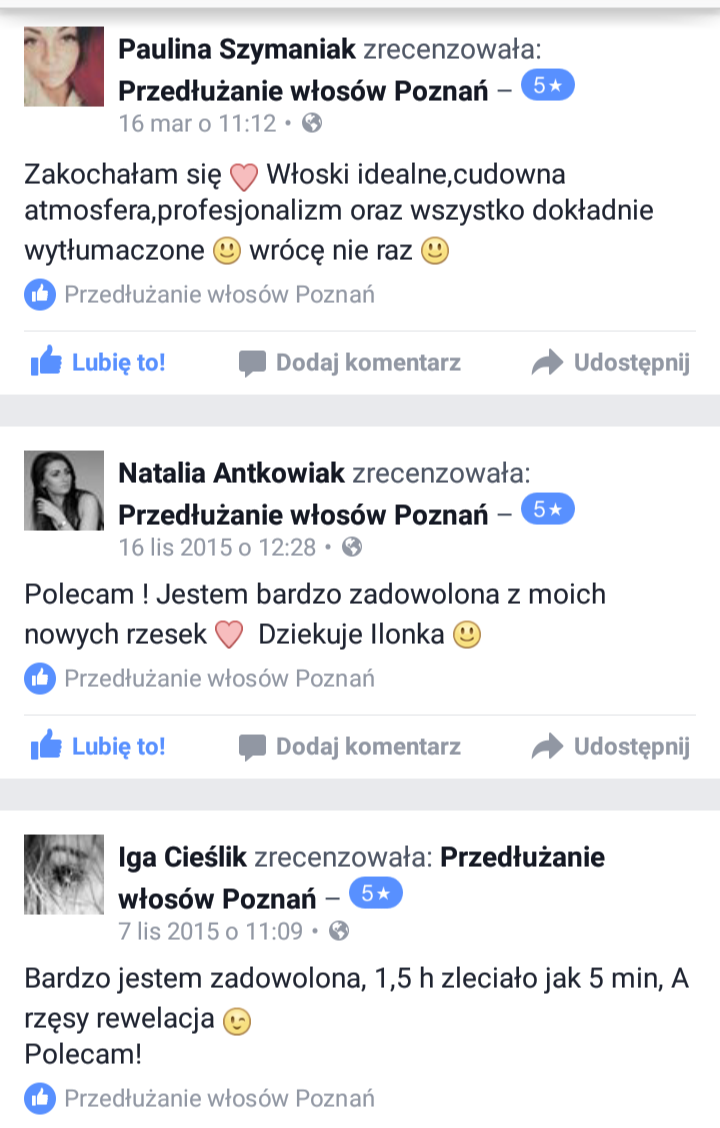
Task: Tap Udostępnij under Natalia Antkowiak's review
Action: [x=610, y=746]
